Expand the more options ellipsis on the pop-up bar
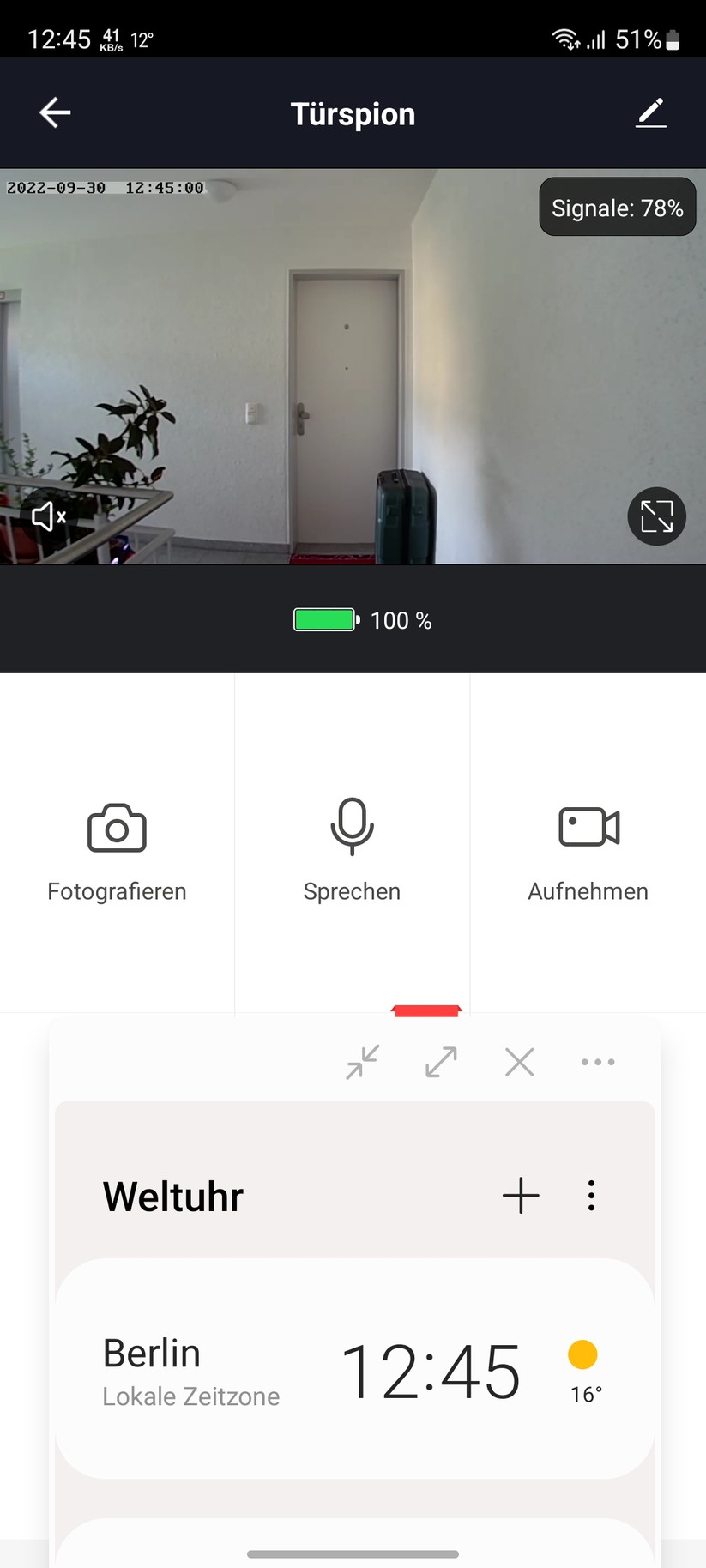 tap(597, 1062)
